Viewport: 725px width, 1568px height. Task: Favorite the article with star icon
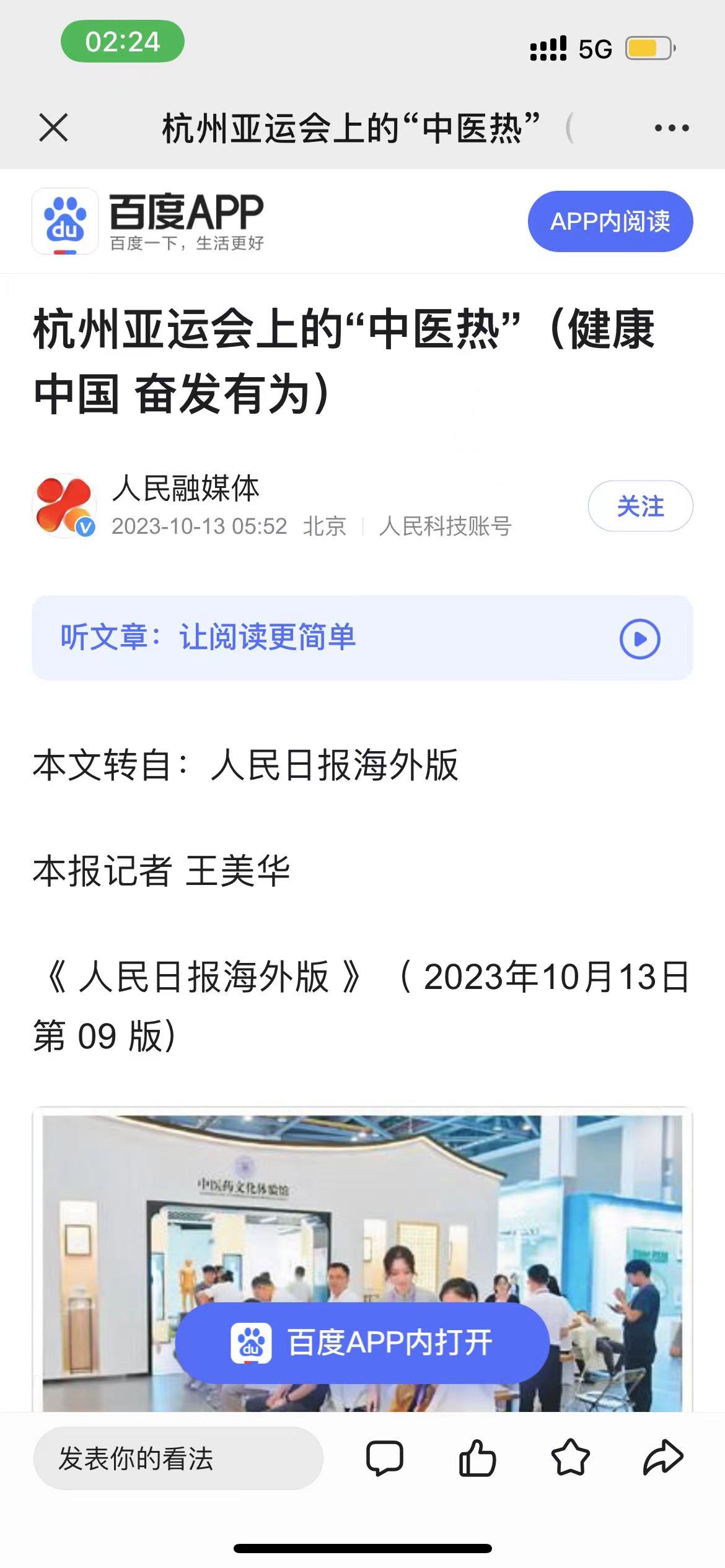click(570, 1458)
